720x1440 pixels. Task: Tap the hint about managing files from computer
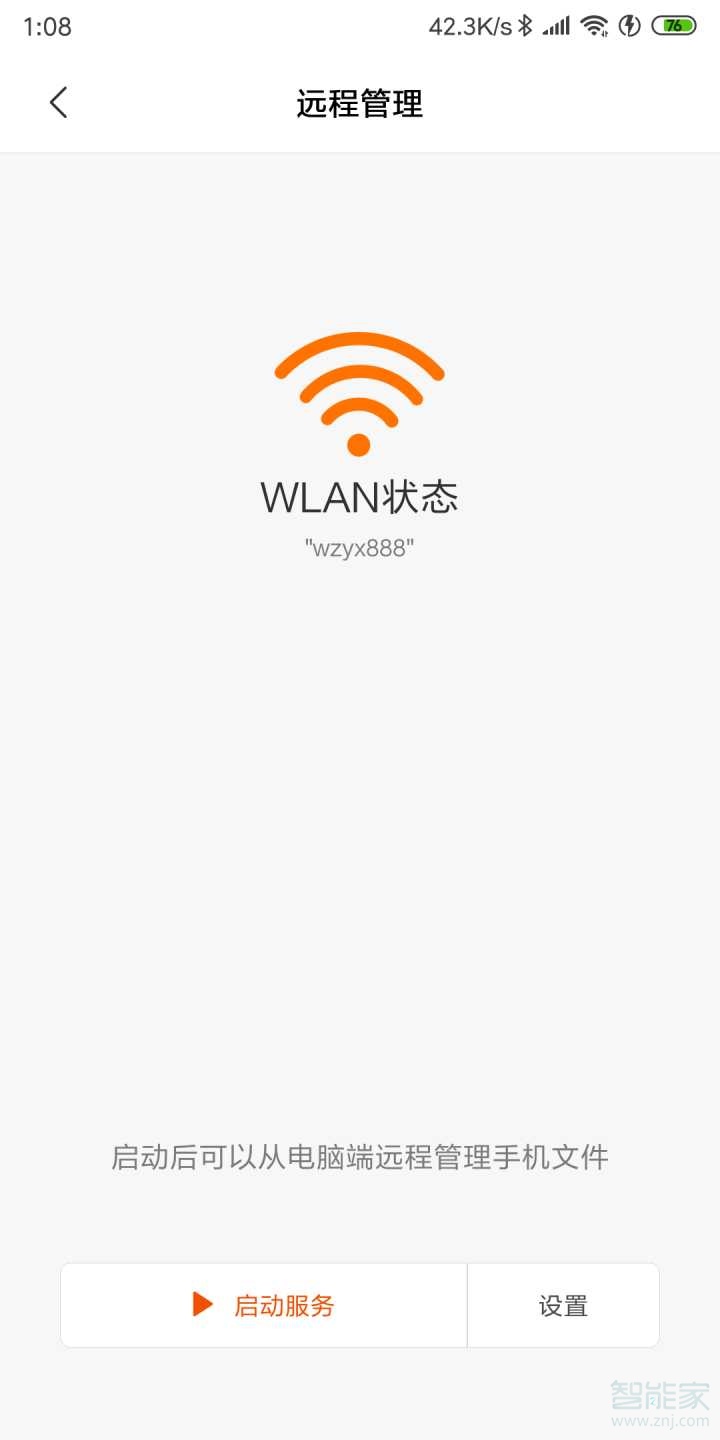coord(359,1157)
